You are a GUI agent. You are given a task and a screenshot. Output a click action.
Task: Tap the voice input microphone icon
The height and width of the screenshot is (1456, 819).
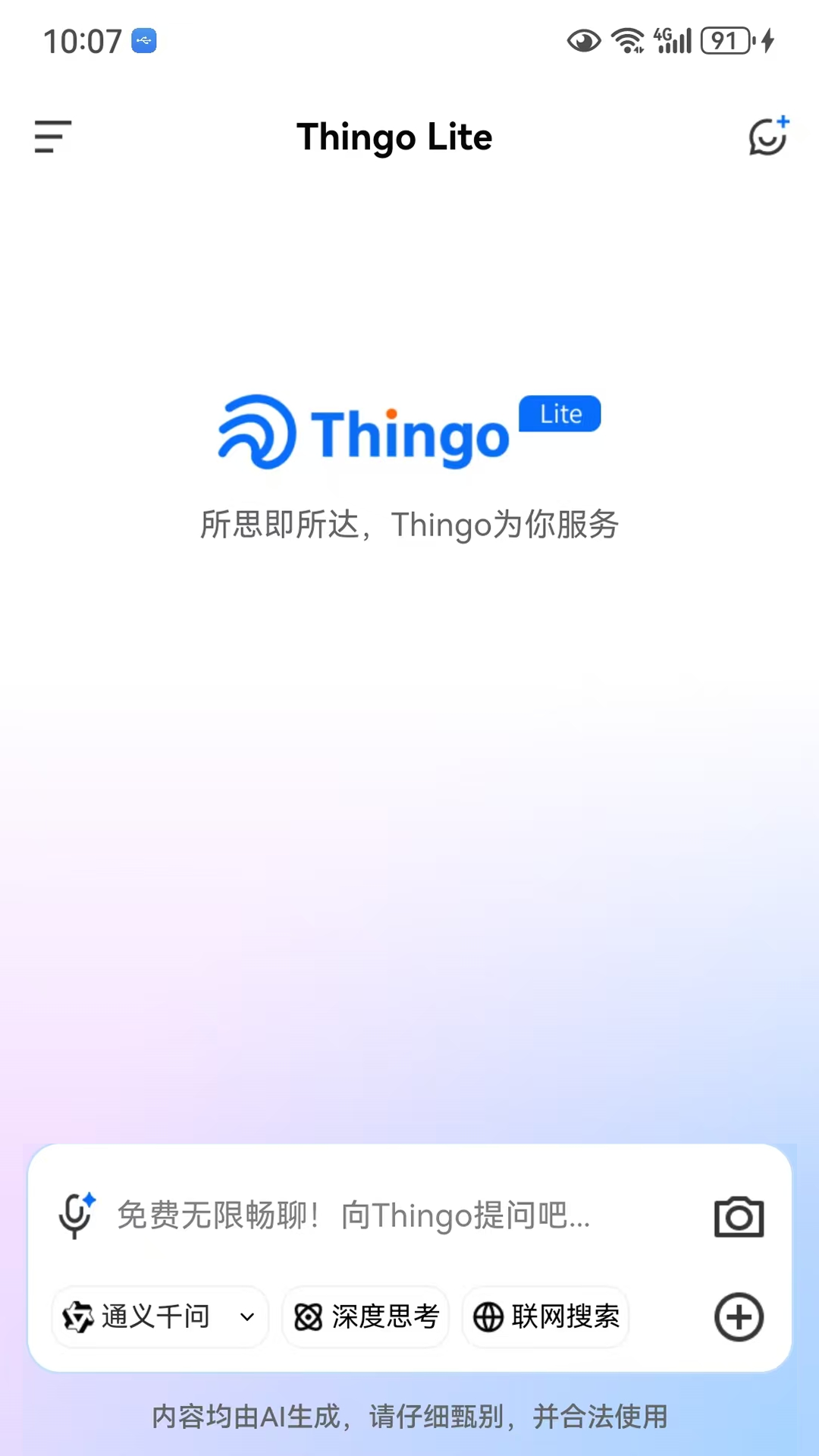(x=75, y=1216)
